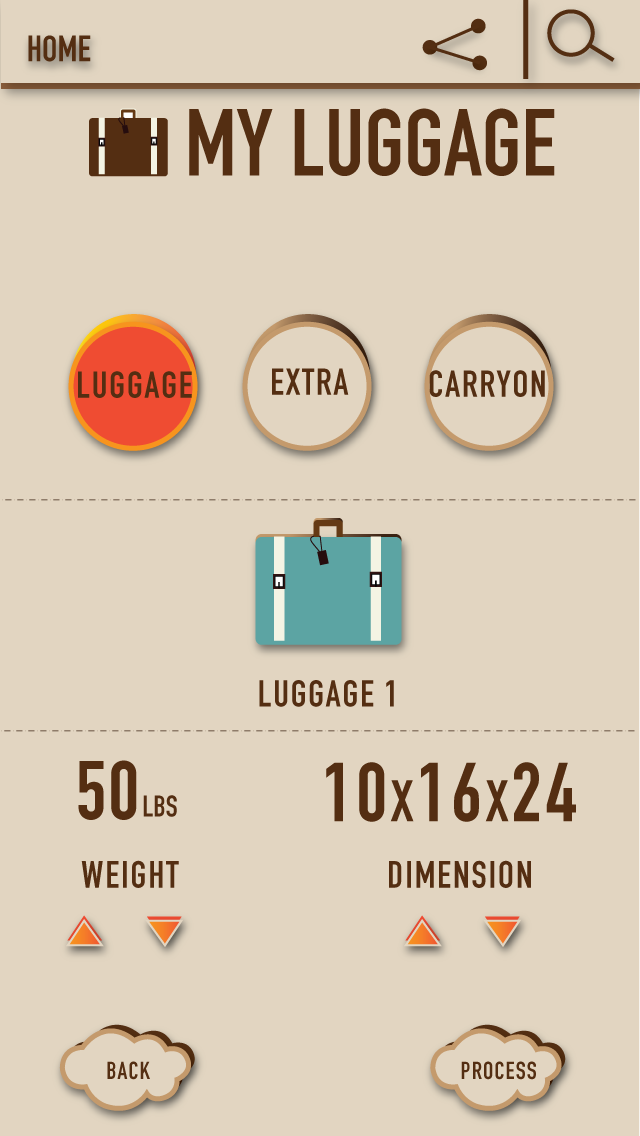Screen dimensions: 640x1136
Task: Open the teal Luggage 1 suitcase
Action: pyautogui.click(x=328, y=583)
